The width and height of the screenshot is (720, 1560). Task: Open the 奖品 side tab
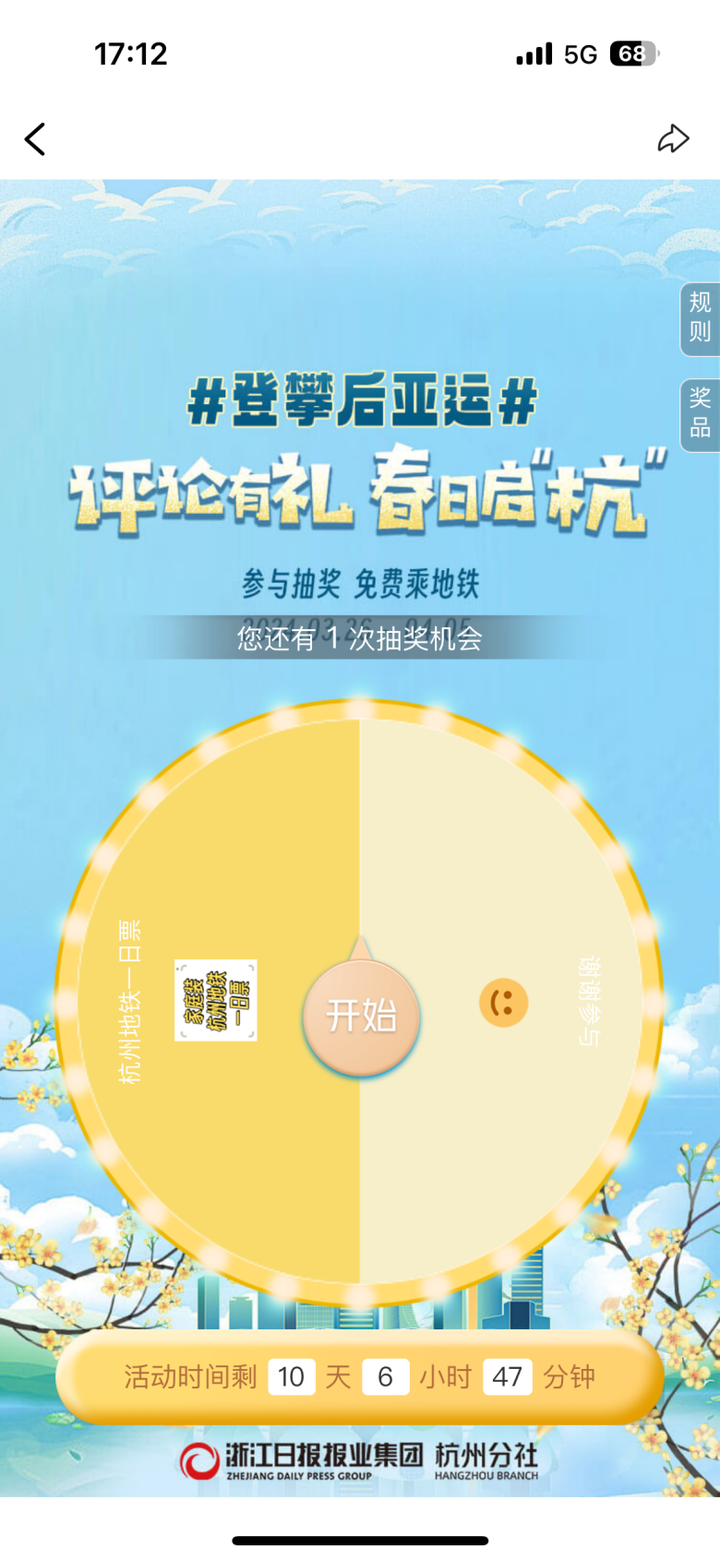pyautogui.click(x=700, y=414)
